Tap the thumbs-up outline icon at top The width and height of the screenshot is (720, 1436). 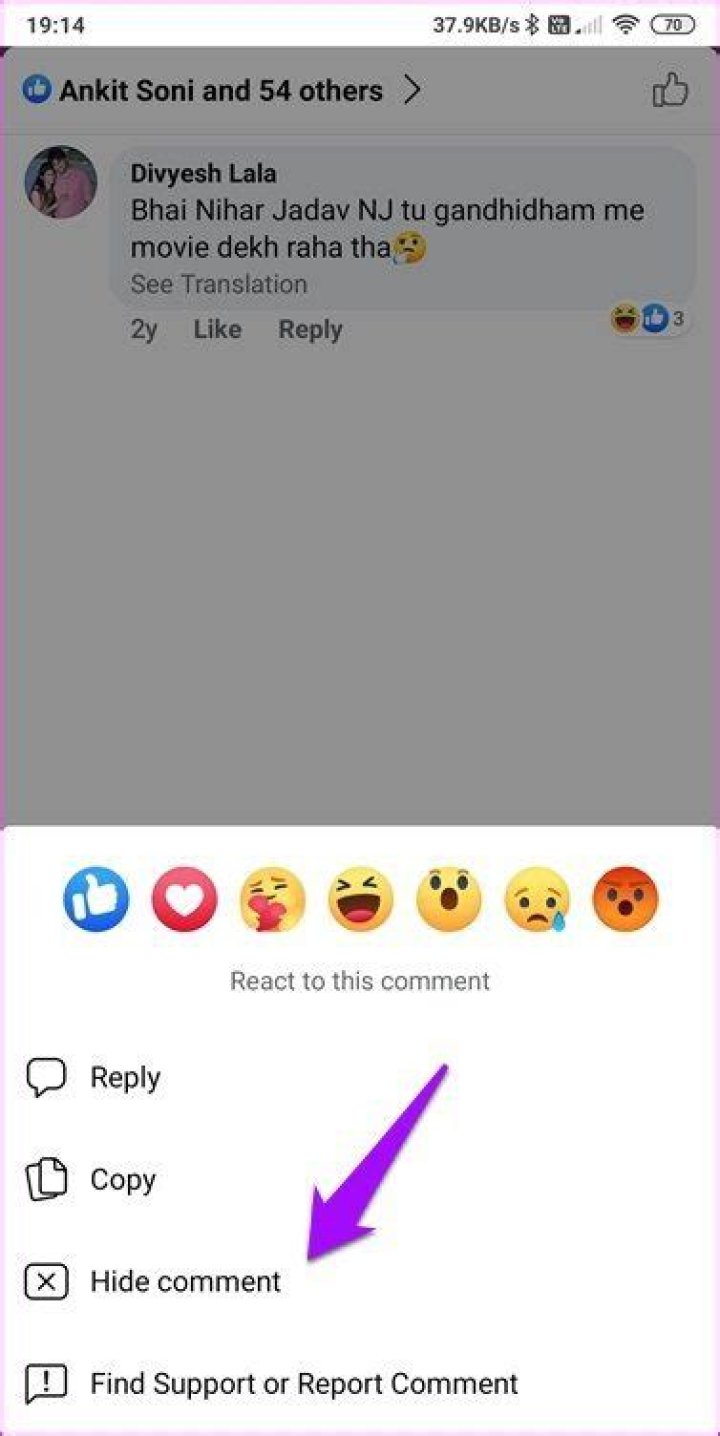(x=670, y=91)
